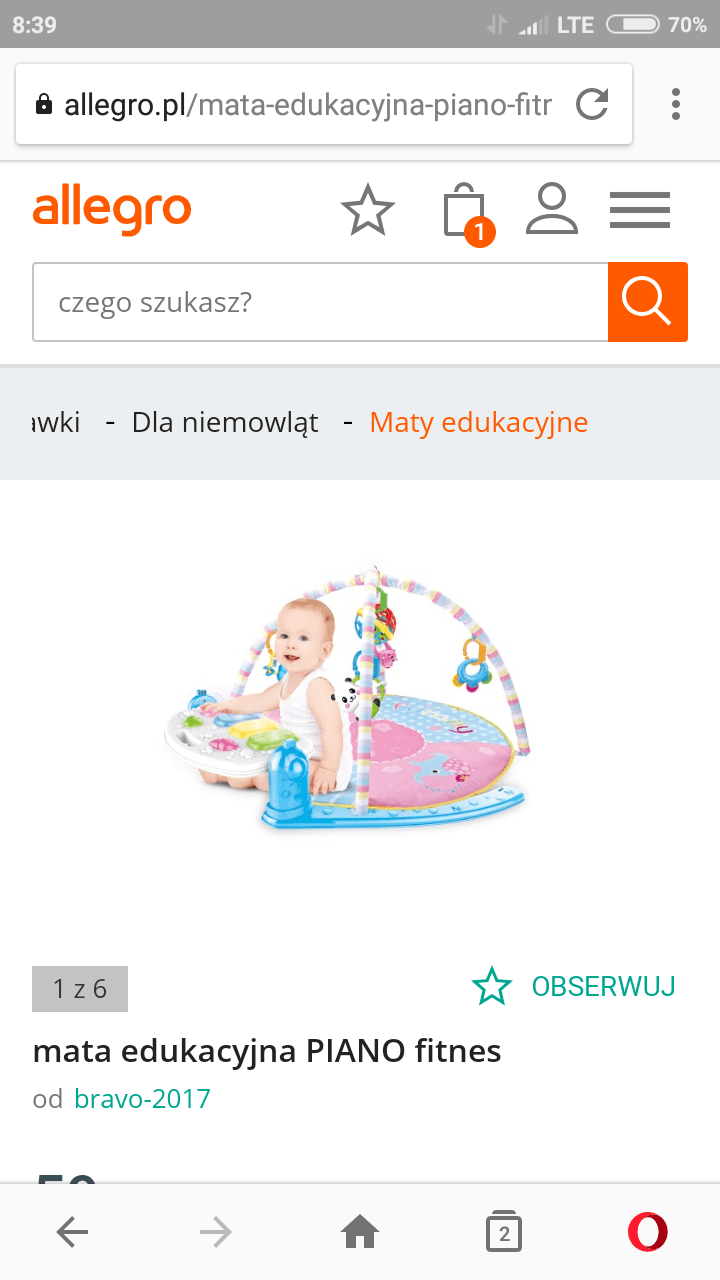
Task: Open the Allegro hamburger menu
Action: [x=640, y=210]
